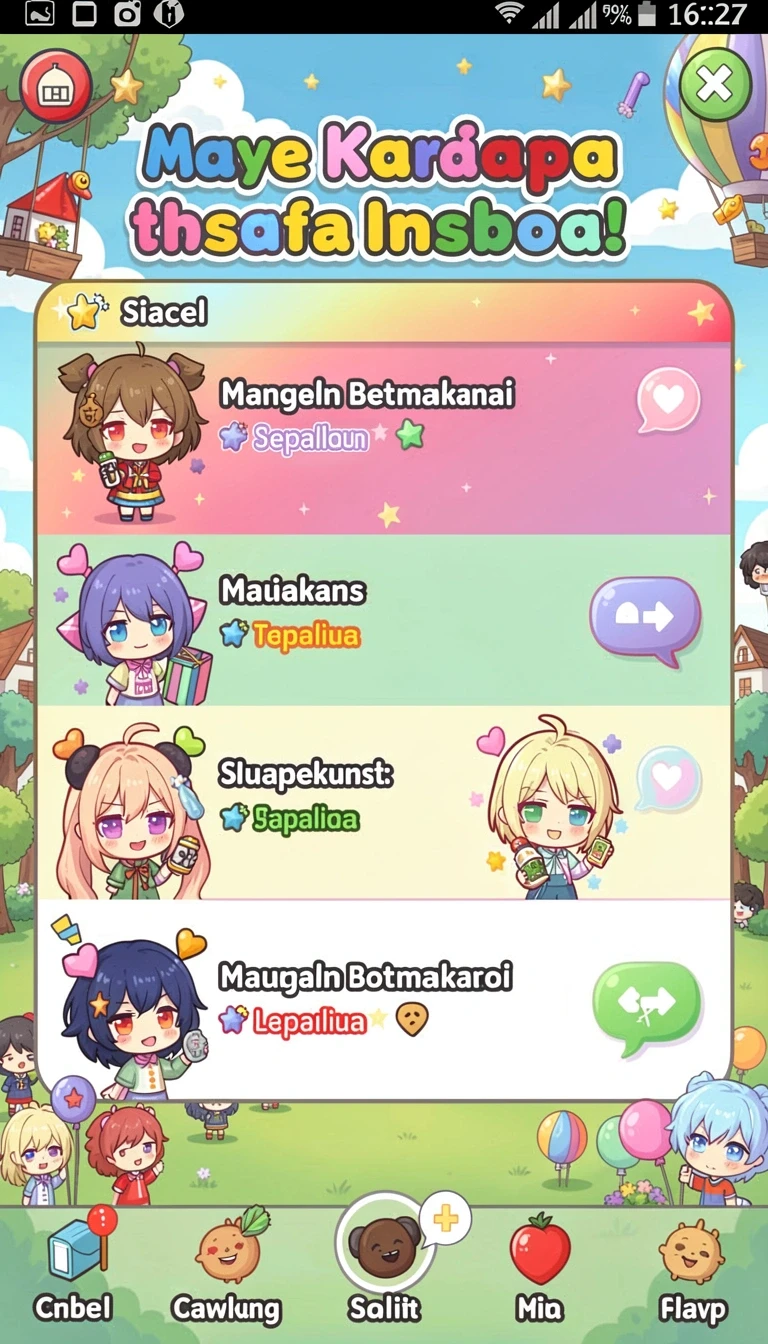Switch to the Mia tab
The width and height of the screenshot is (768, 1344).
pos(540,1267)
